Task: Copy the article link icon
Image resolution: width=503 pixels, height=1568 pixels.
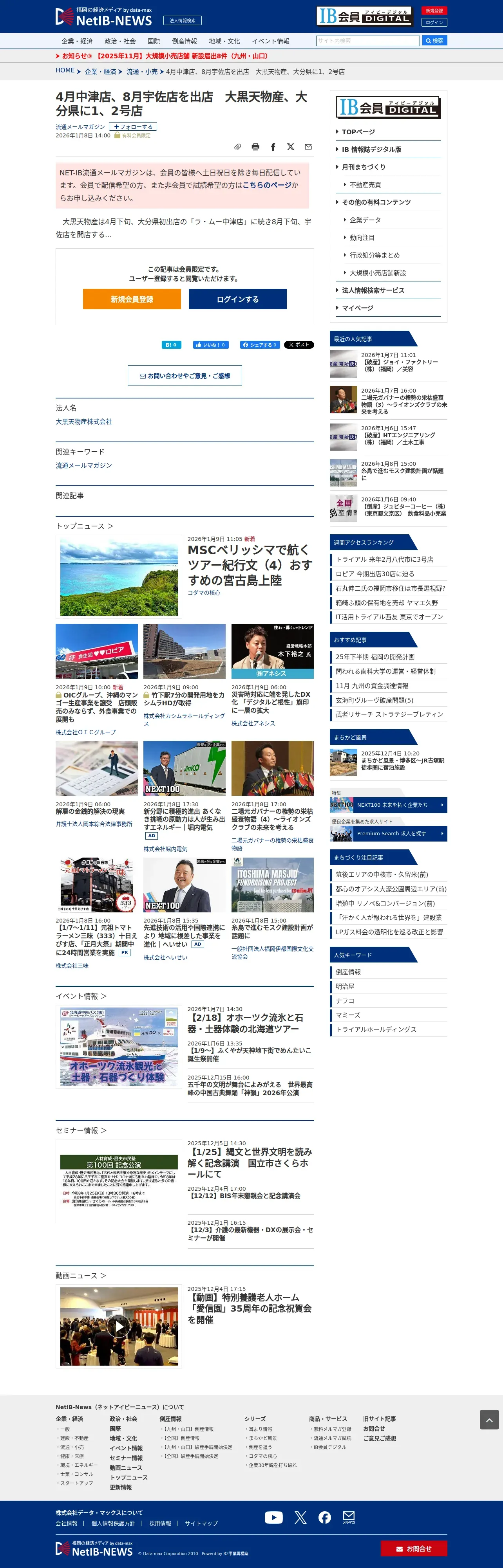Action: pyautogui.click(x=237, y=147)
